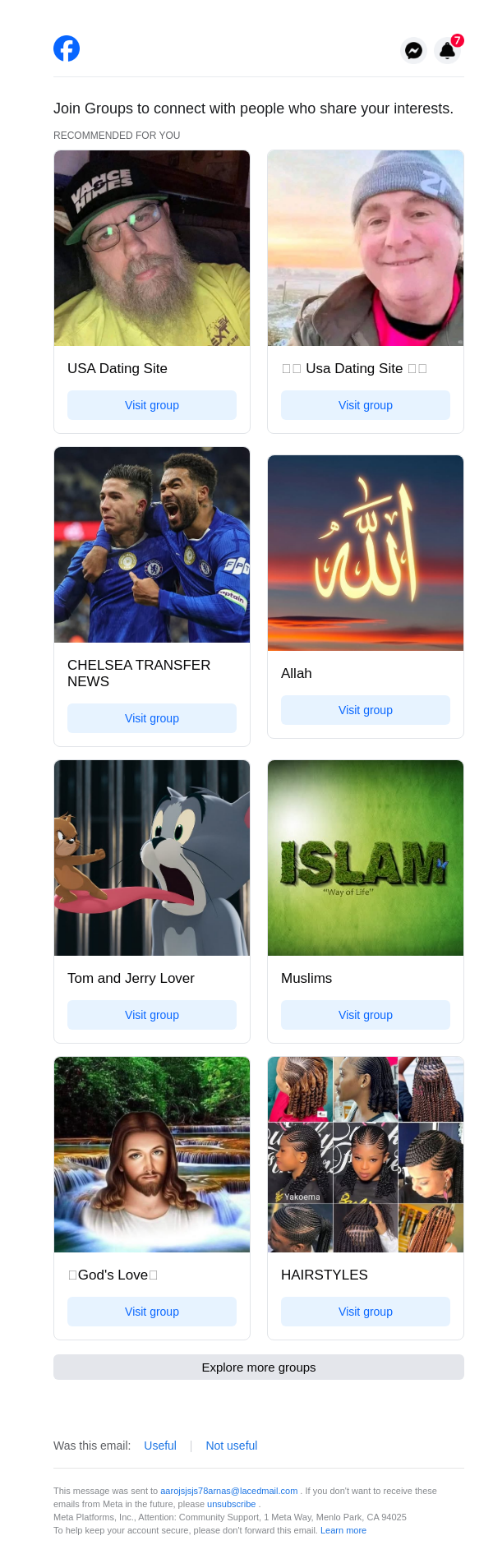493x1568 pixels.
Task: Tap the recipient email address link
Action: coord(229,1491)
